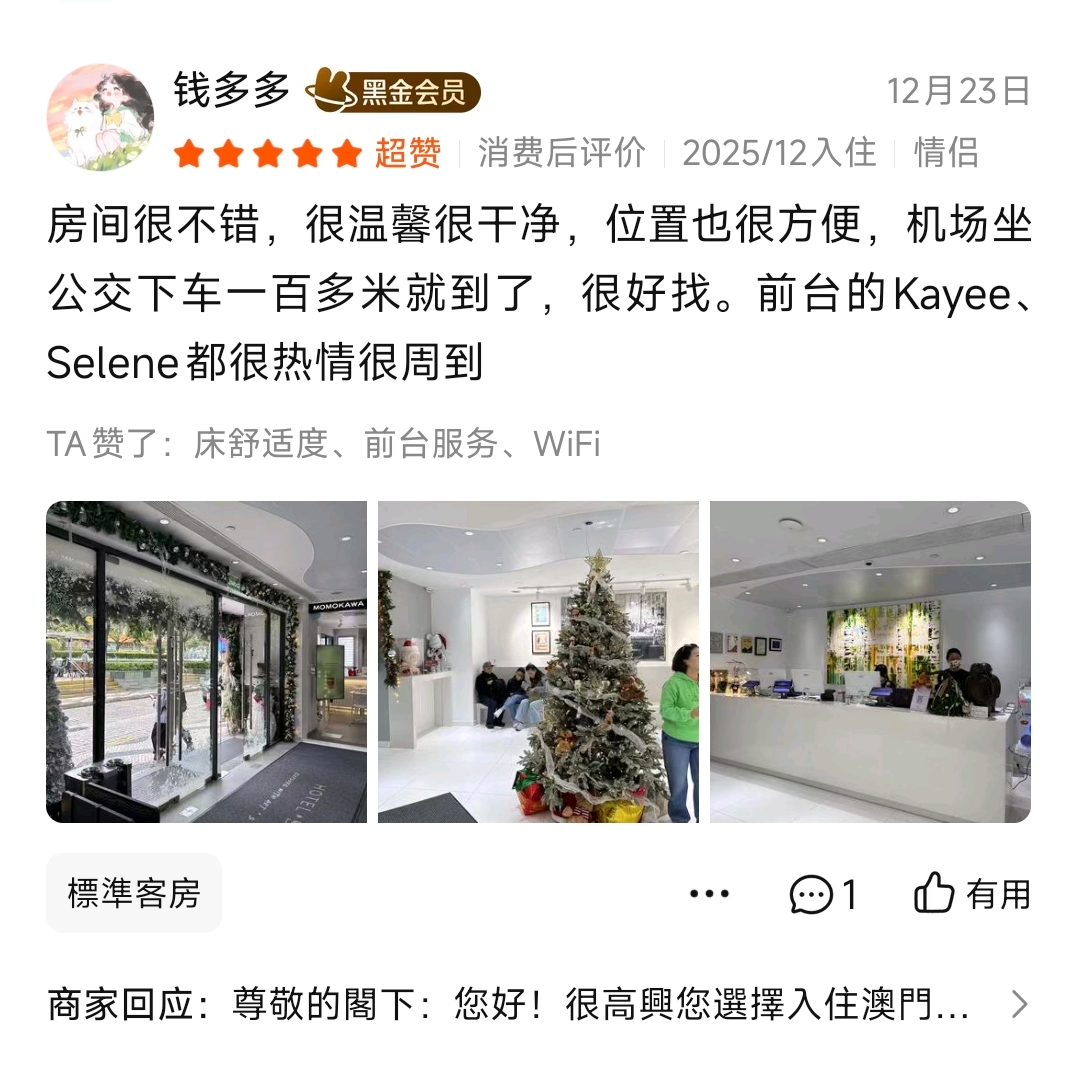View the front desk photo
Viewport: 1080px width, 1069px height.
coord(870,662)
